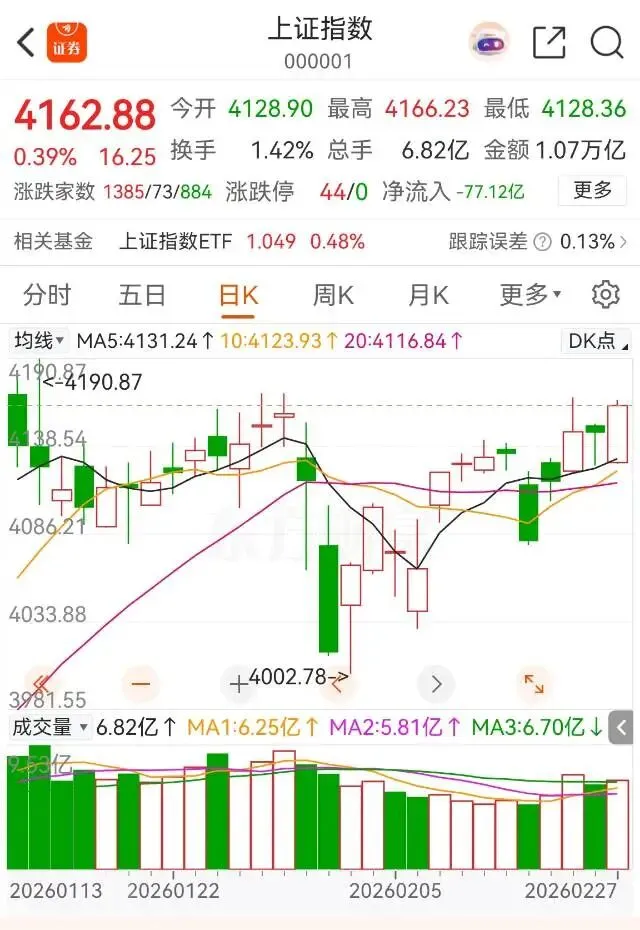
Task: Open chart settings gear
Action: (x=605, y=295)
